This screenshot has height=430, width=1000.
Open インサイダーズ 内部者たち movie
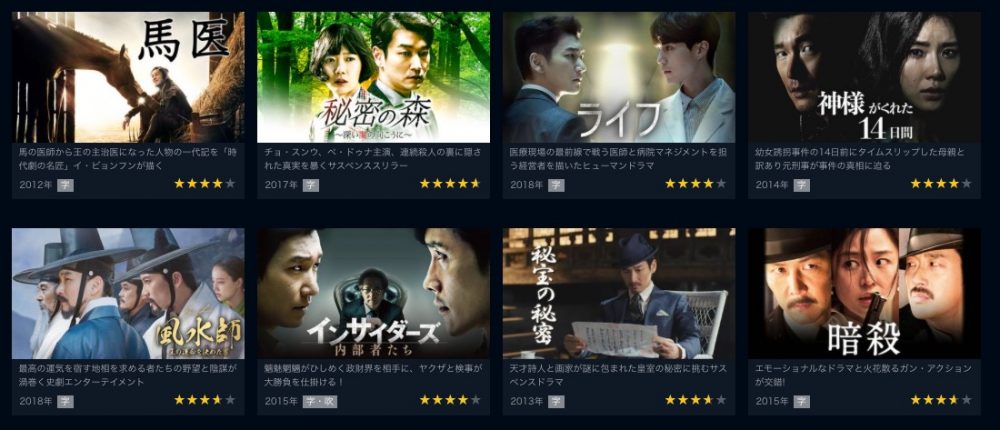(x=373, y=294)
